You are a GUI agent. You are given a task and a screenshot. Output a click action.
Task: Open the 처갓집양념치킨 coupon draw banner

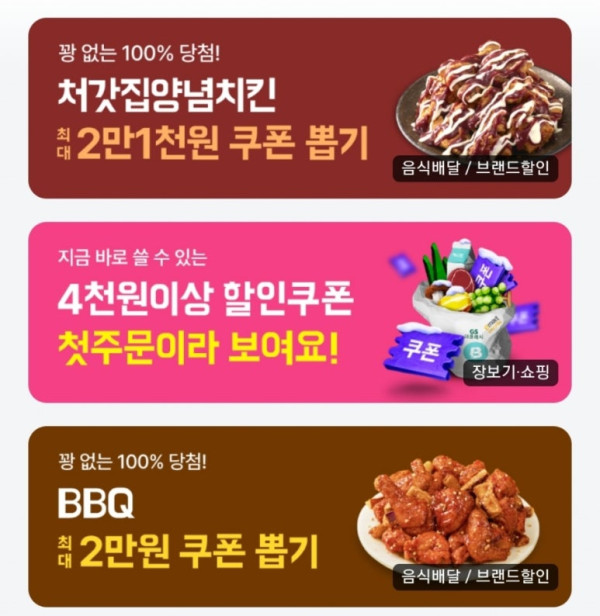pos(300,108)
